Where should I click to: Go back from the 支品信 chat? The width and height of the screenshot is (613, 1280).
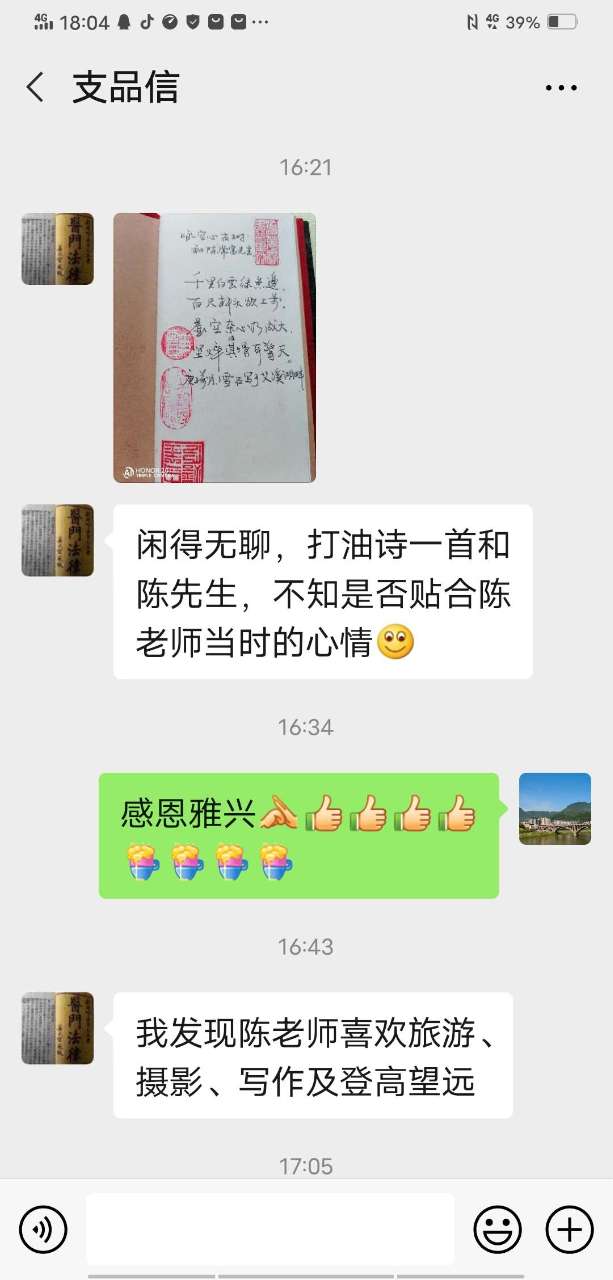[35, 88]
